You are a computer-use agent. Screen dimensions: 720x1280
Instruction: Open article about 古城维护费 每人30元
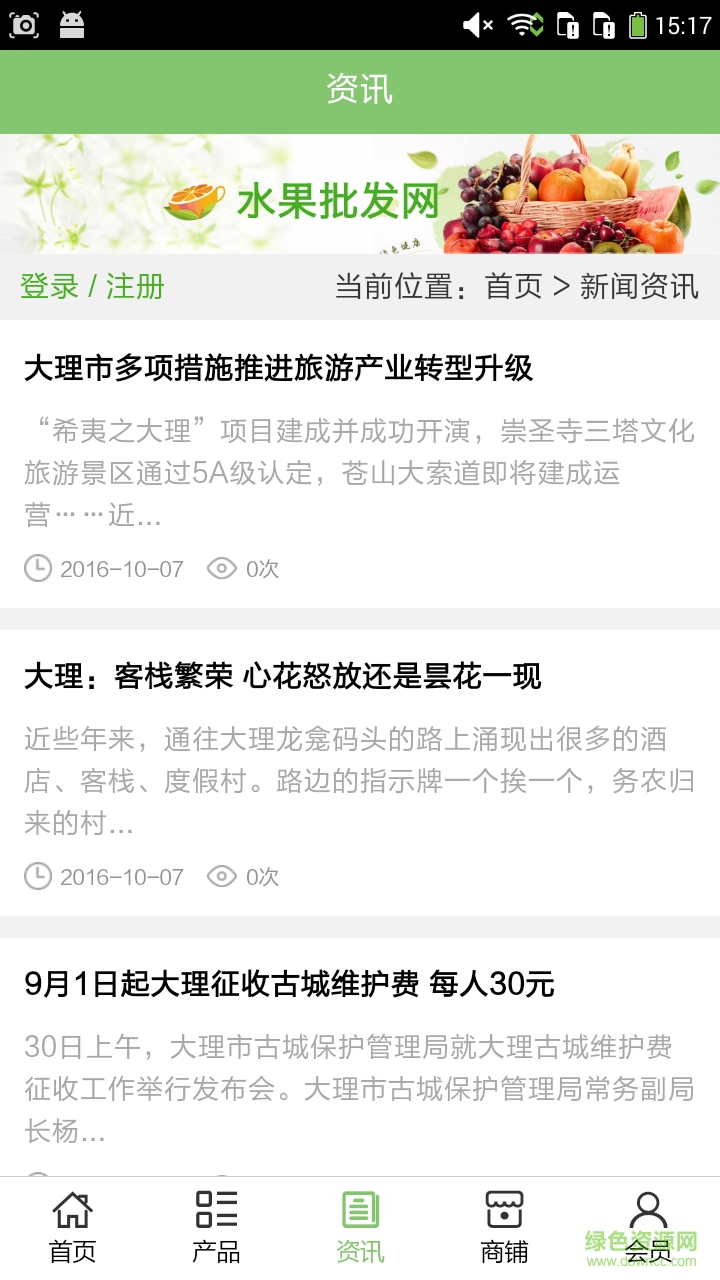click(x=289, y=985)
